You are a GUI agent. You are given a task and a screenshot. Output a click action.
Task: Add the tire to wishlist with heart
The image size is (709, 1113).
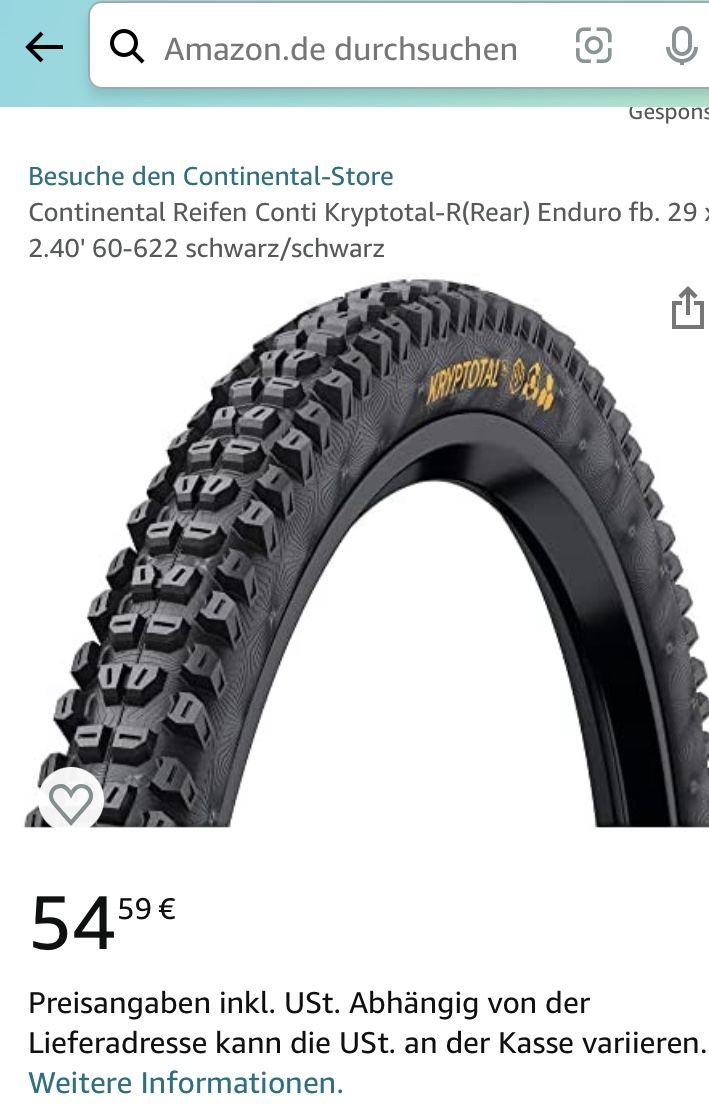[x=71, y=802]
